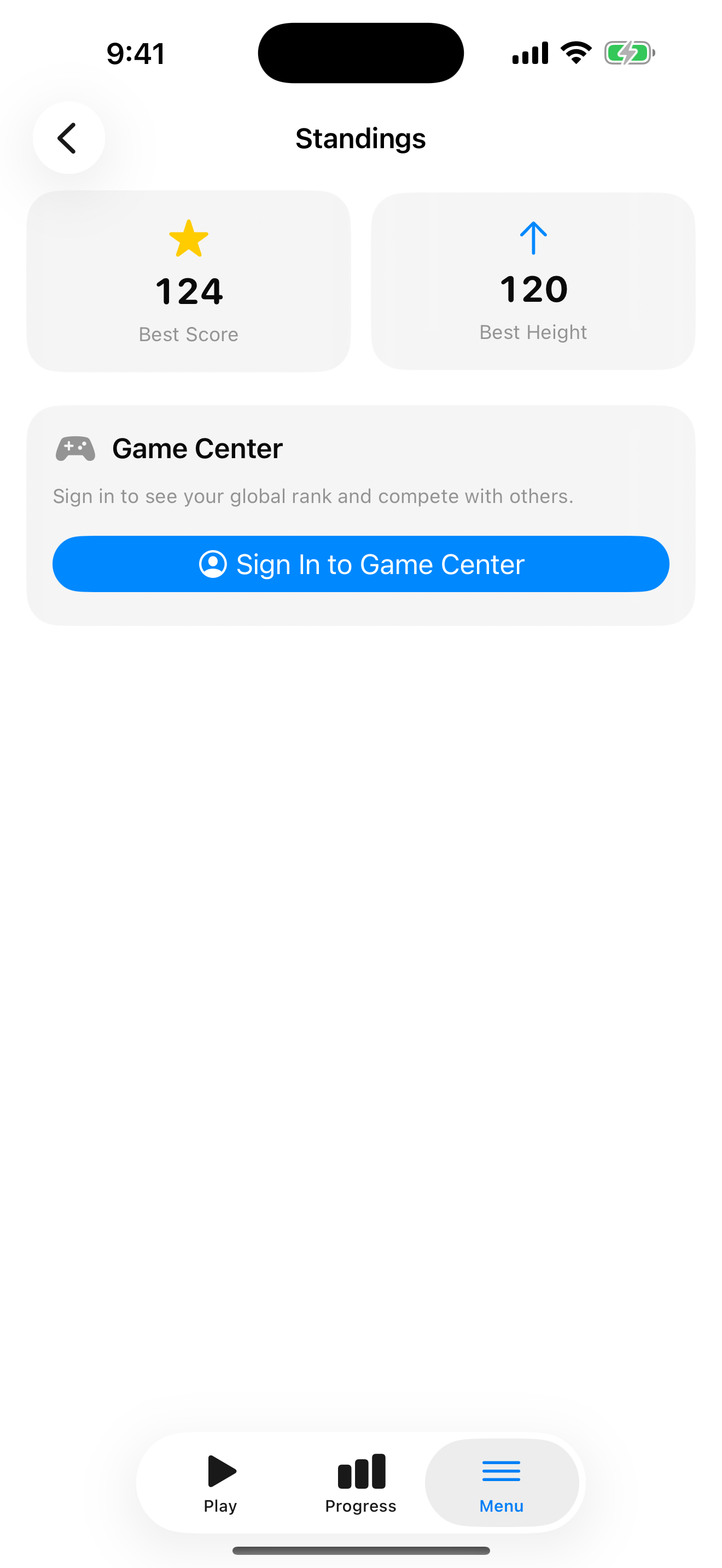Viewport: 722px width, 1568px height.
Task: Tap the Best Height card
Action: (533, 280)
